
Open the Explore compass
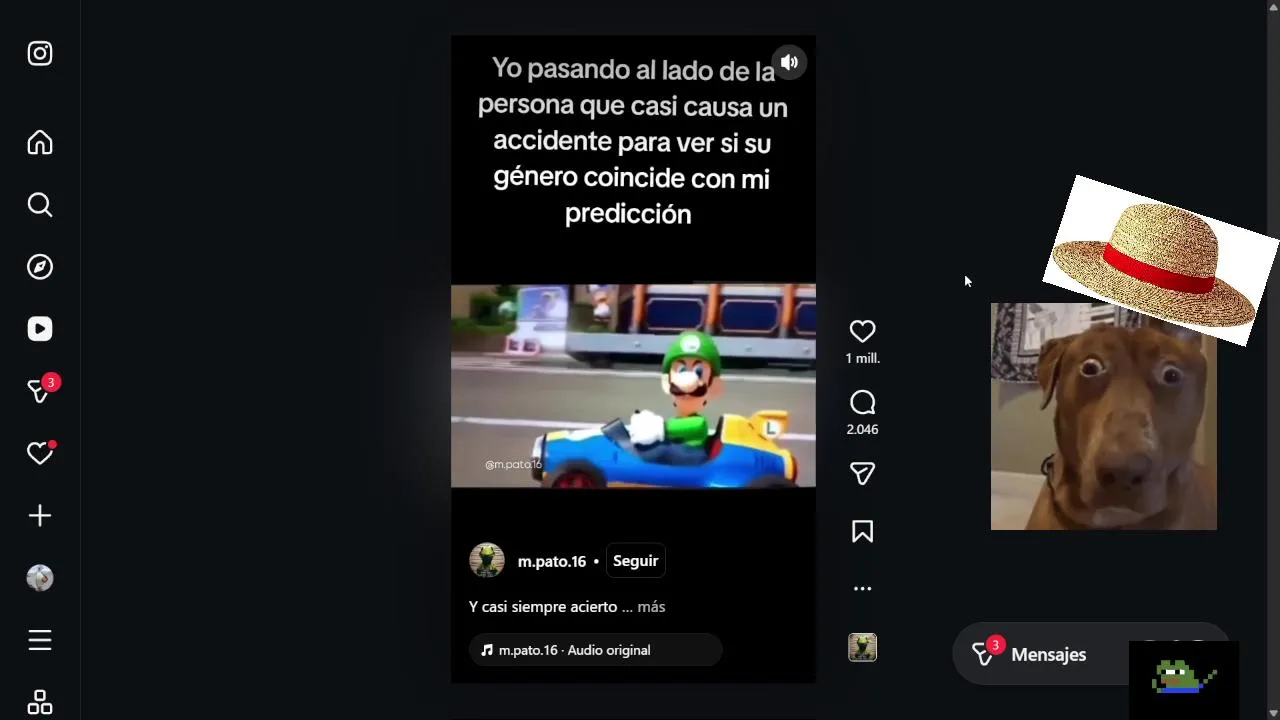click(x=40, y=267)
